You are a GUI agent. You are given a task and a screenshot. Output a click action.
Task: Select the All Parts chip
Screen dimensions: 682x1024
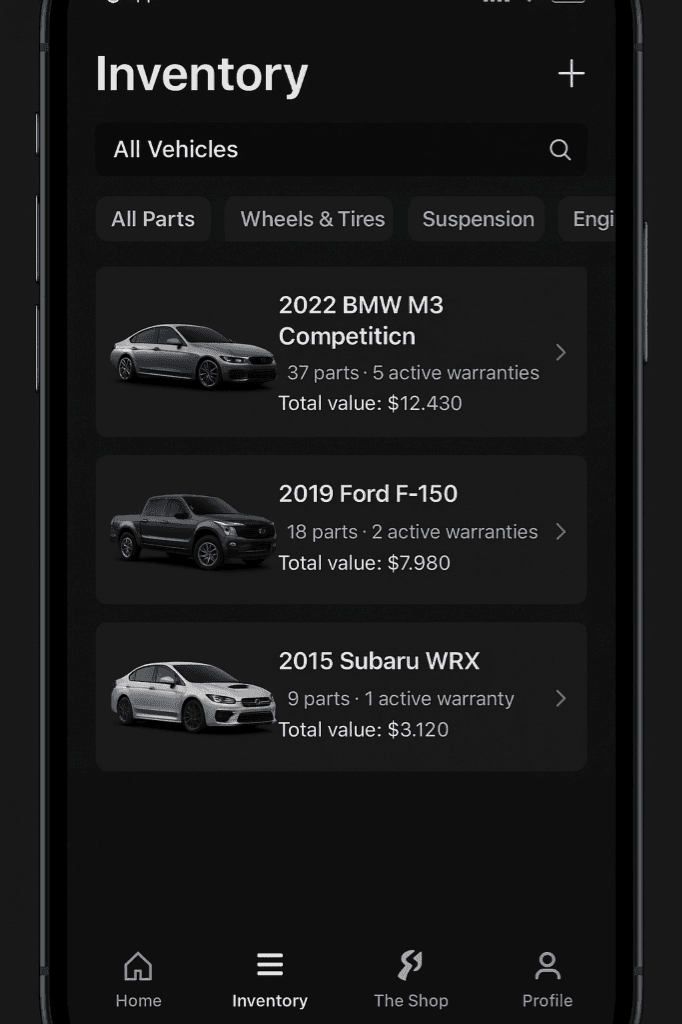(x=153, y=219)
